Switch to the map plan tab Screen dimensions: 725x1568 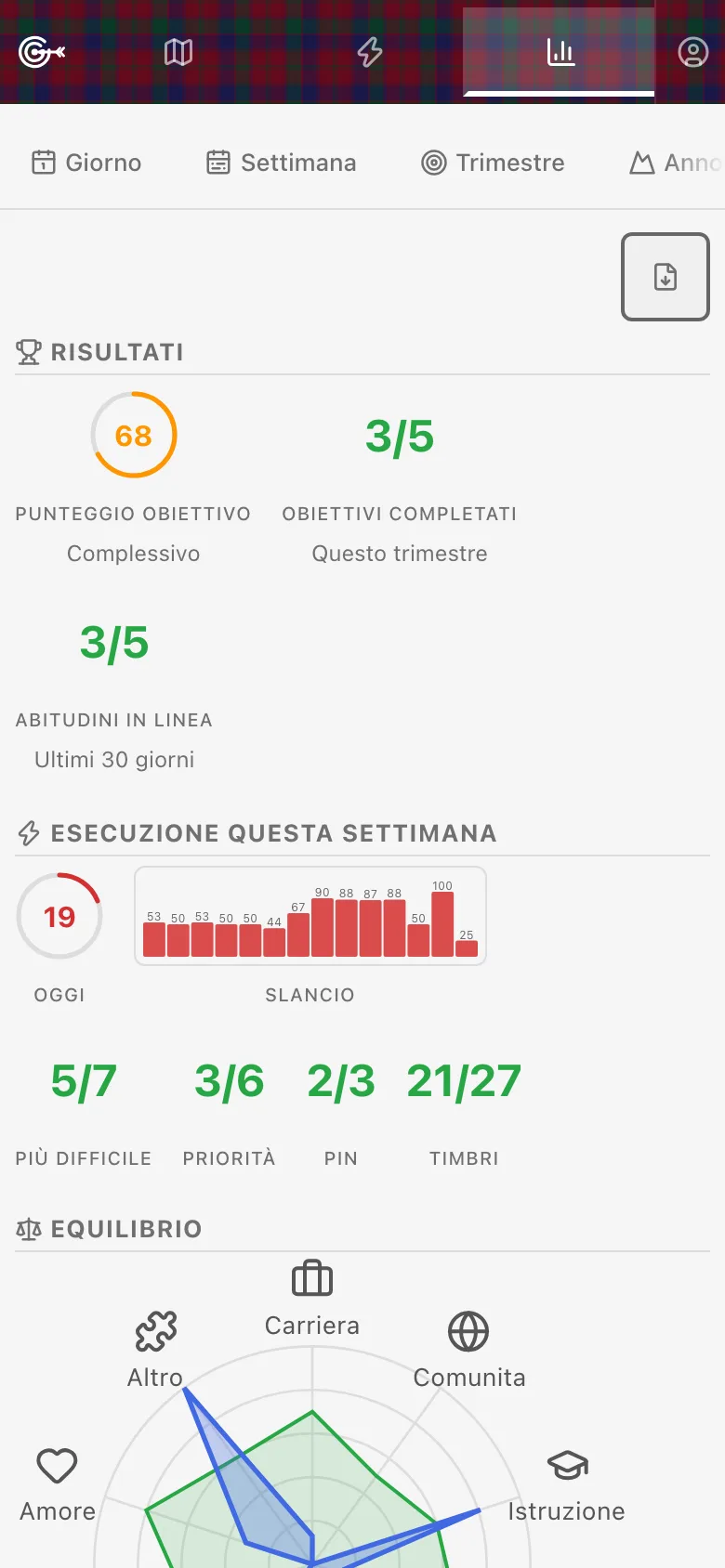178,52
